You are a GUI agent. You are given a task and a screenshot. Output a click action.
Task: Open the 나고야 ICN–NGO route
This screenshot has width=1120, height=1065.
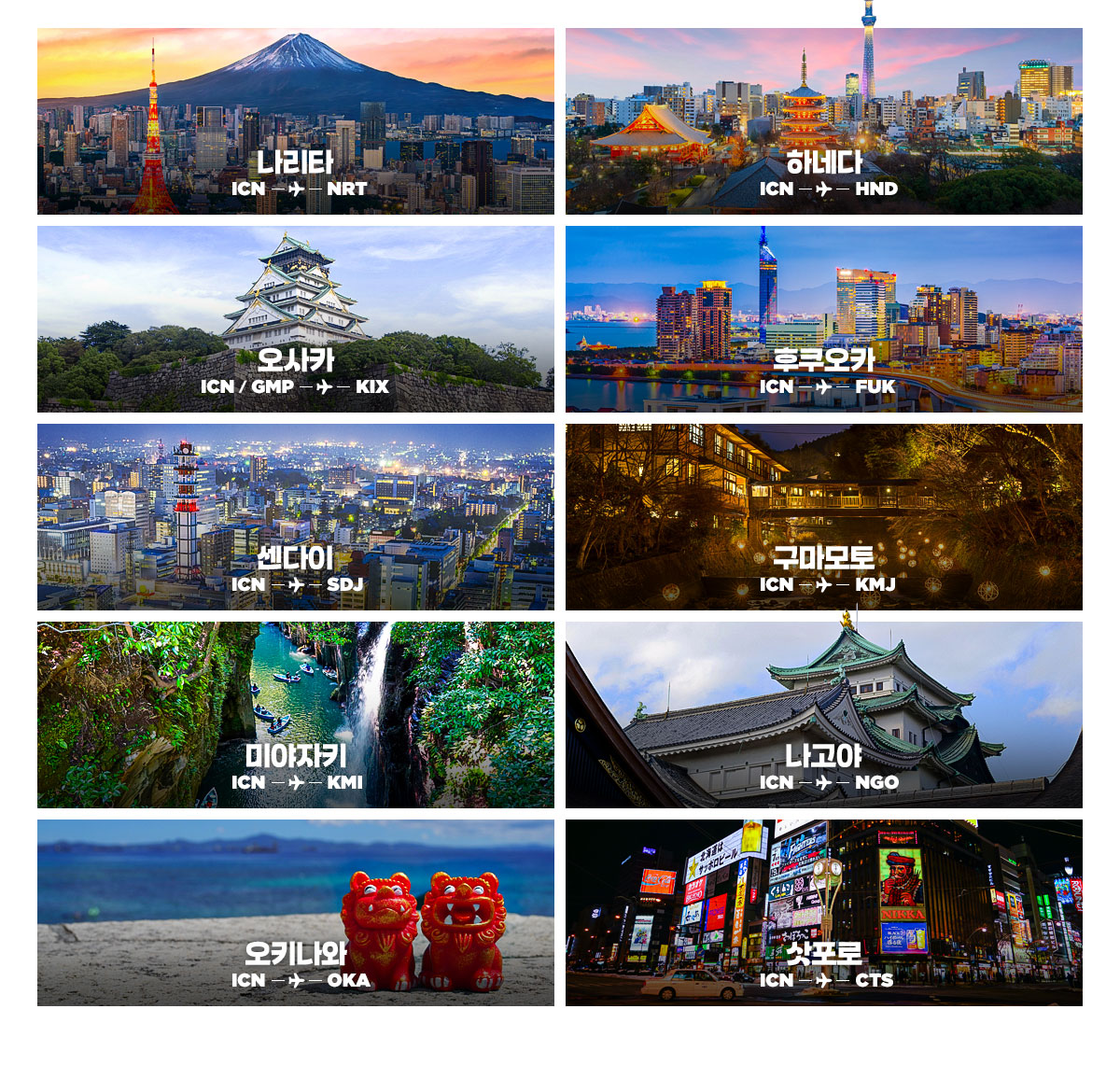tap(823, 715)
